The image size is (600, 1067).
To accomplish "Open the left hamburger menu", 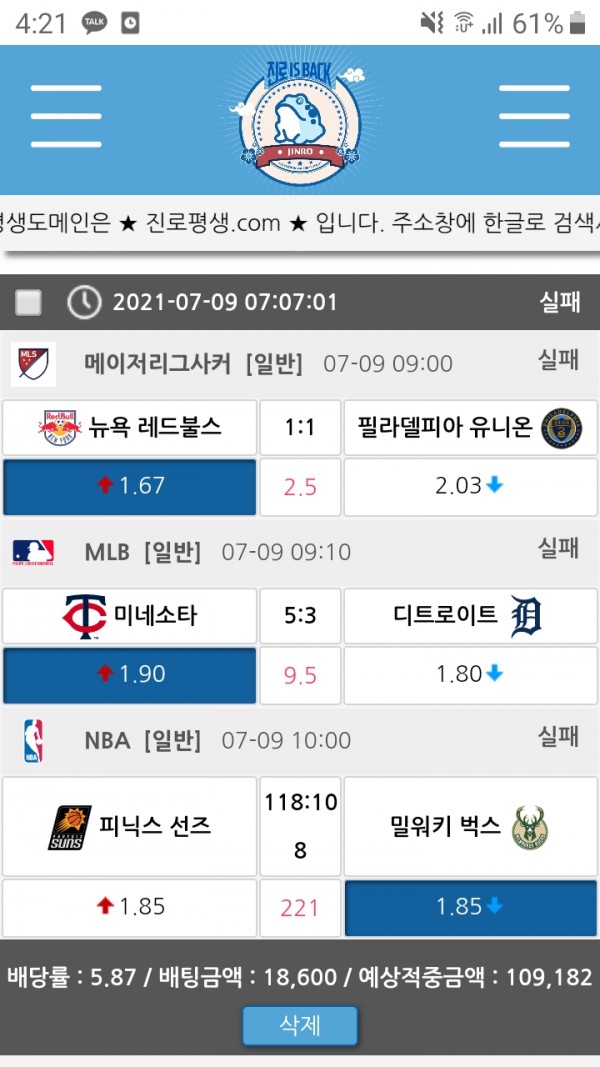I will (66, 116).
